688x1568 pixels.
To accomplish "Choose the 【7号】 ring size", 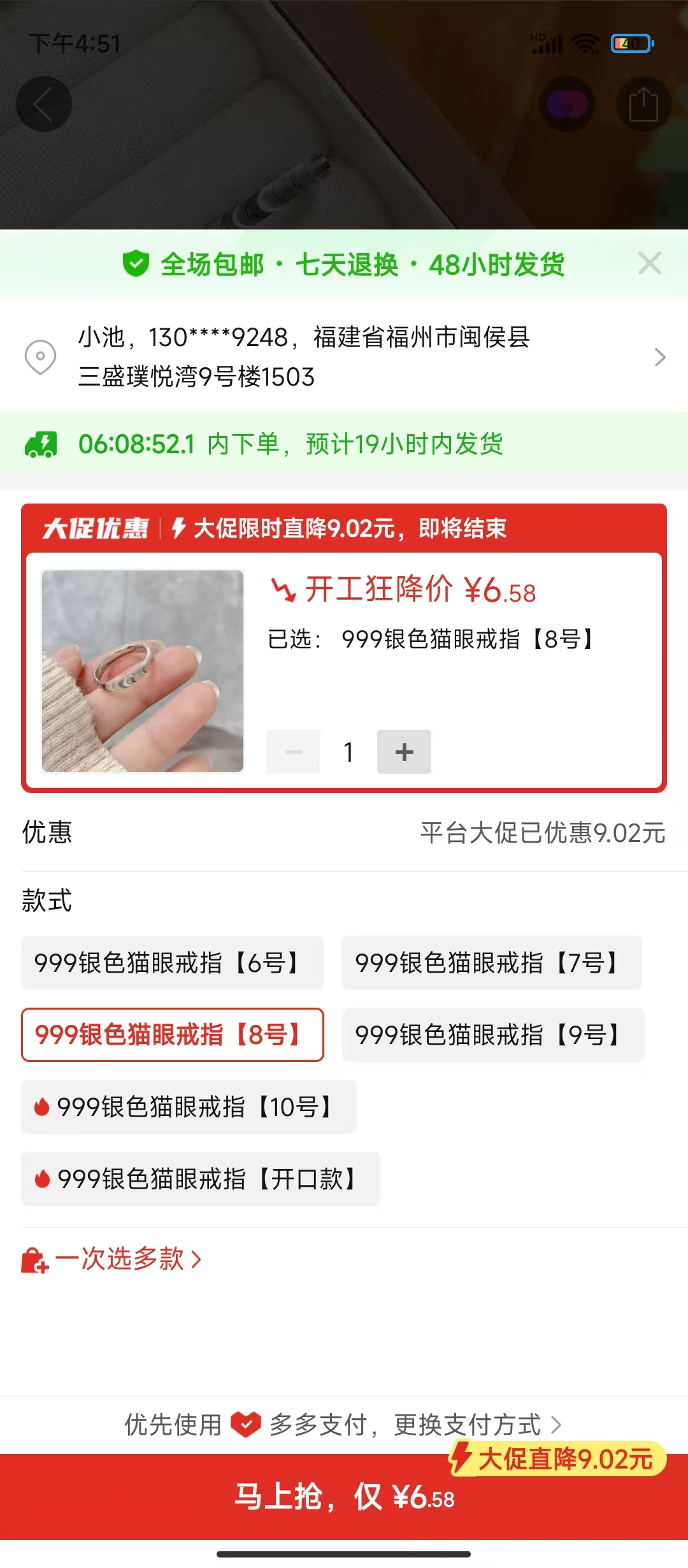I will pyautogui.click(x=491, y=962).
